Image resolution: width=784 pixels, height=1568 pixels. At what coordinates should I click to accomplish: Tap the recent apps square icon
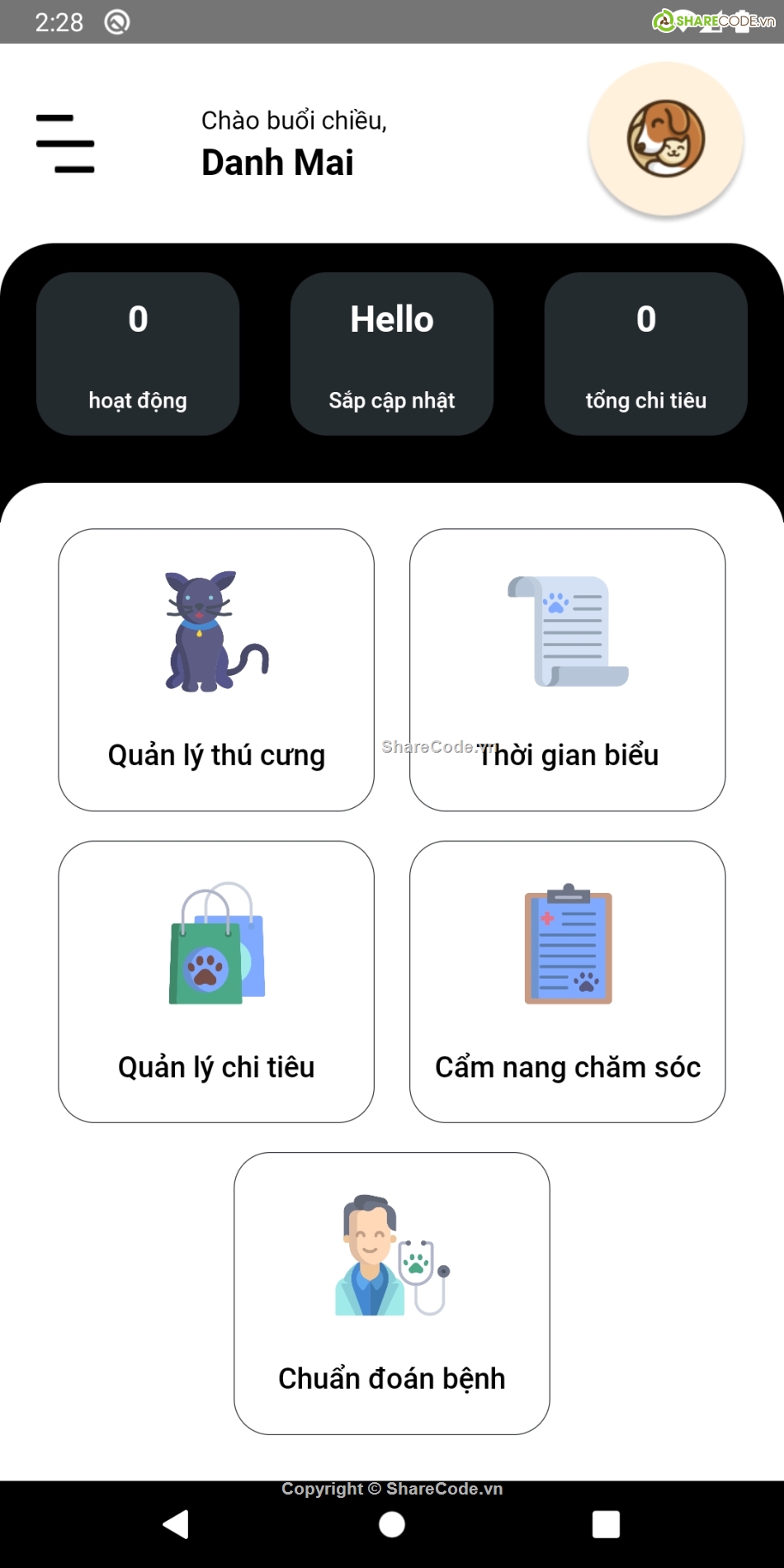tap(607, 1524)
